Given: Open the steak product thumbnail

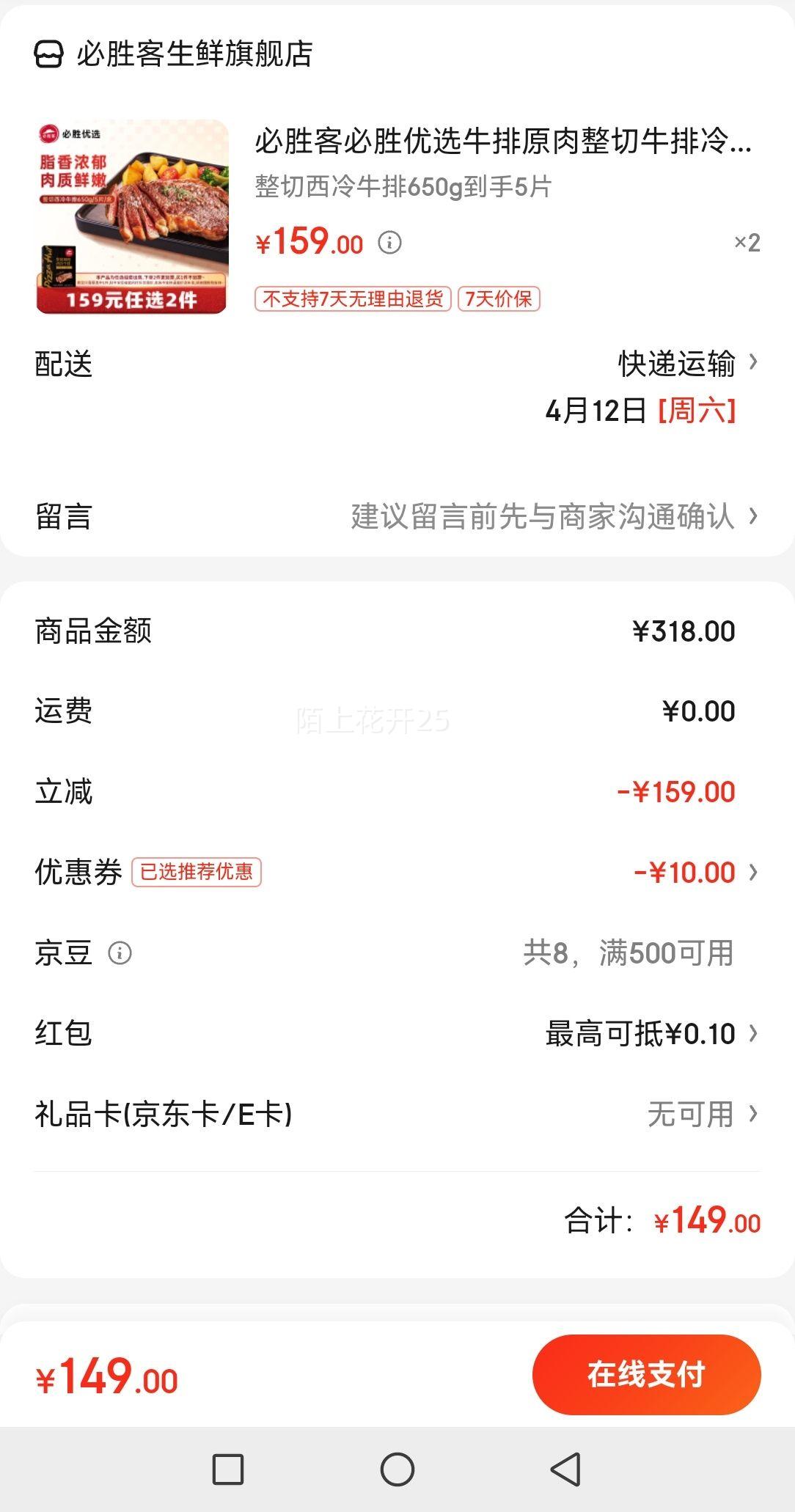Looking at the screenshot, I should 132,217.
